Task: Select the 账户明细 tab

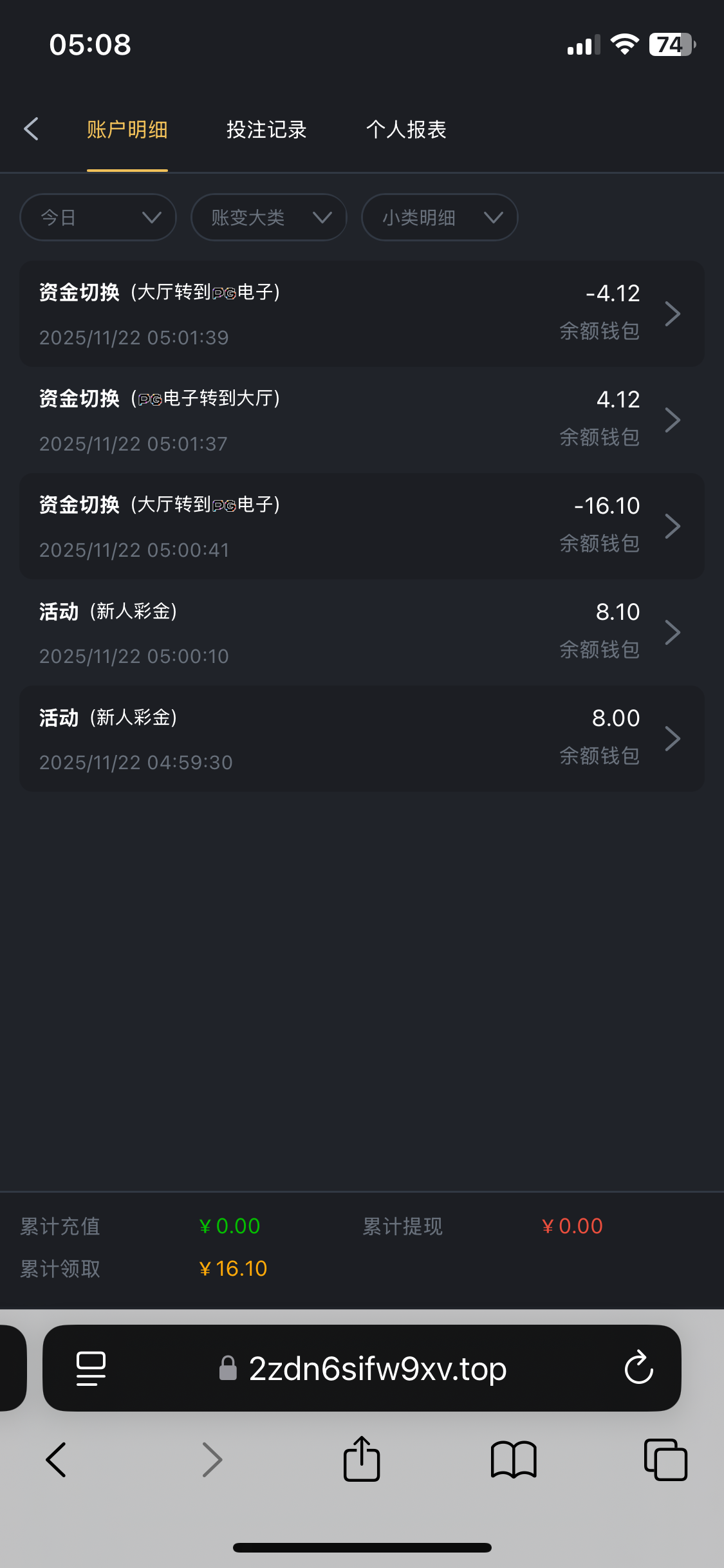Action: pos(127,130)
